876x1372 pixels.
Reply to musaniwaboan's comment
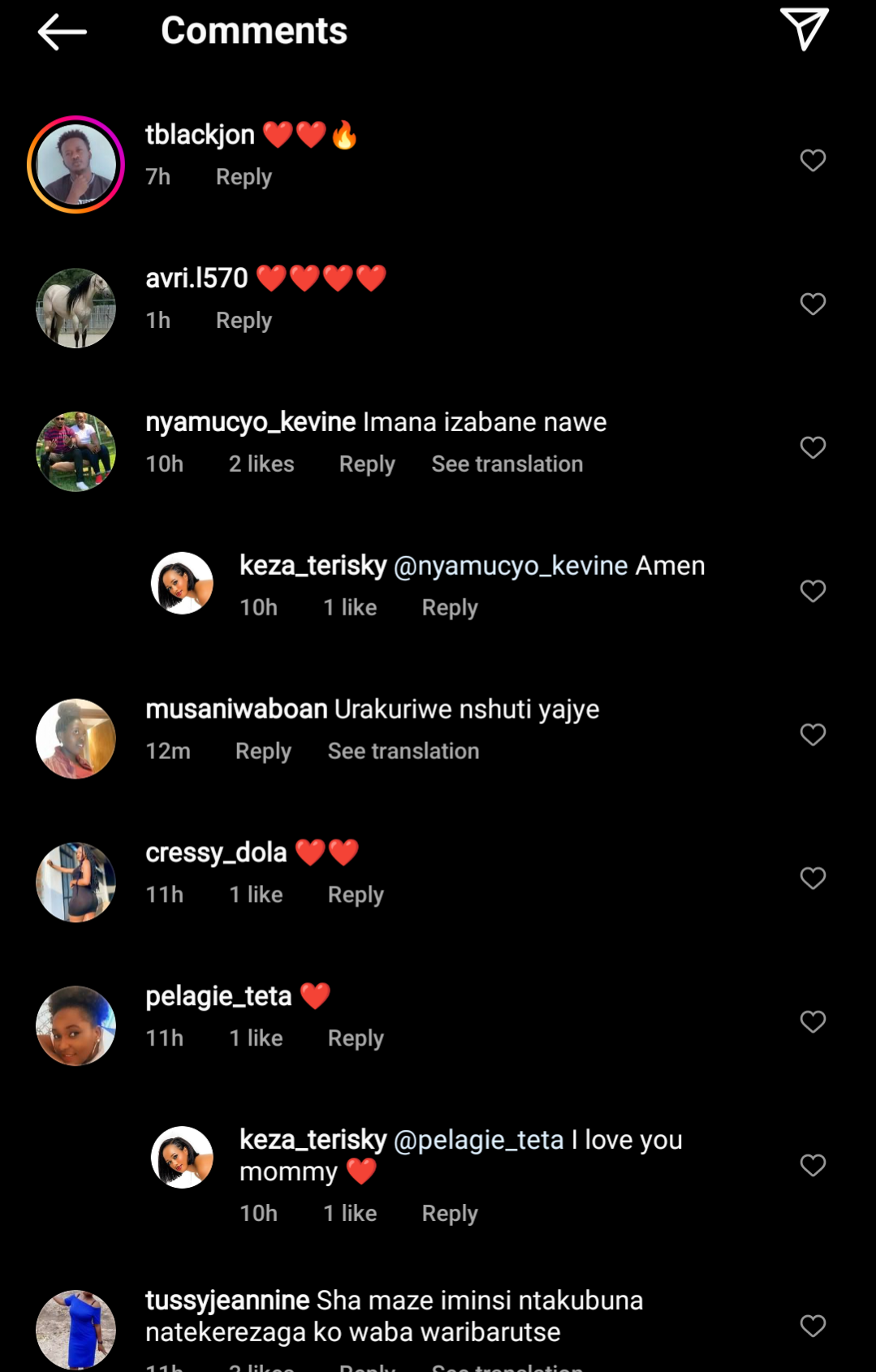coord(263,752)
